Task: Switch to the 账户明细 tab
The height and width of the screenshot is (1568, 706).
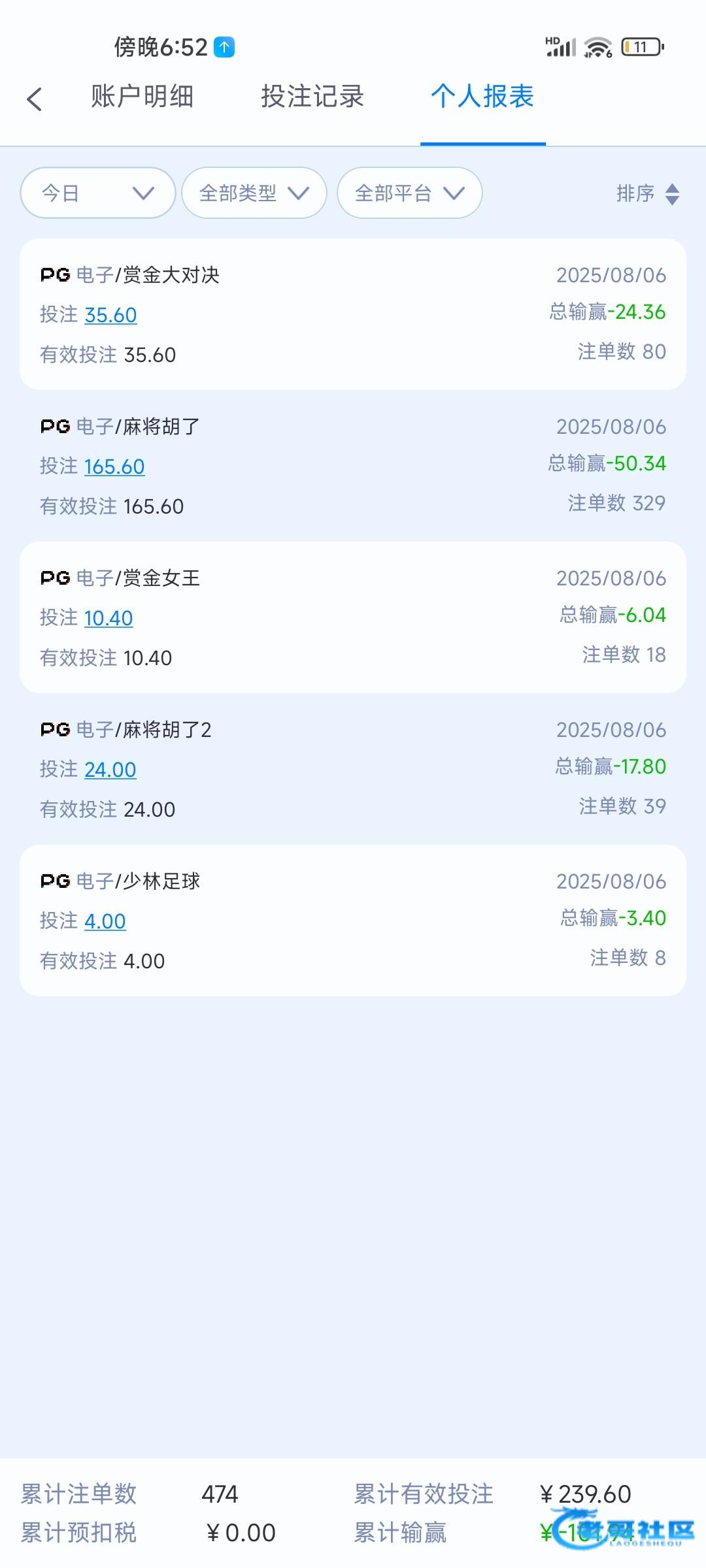Action: [143, 97]
